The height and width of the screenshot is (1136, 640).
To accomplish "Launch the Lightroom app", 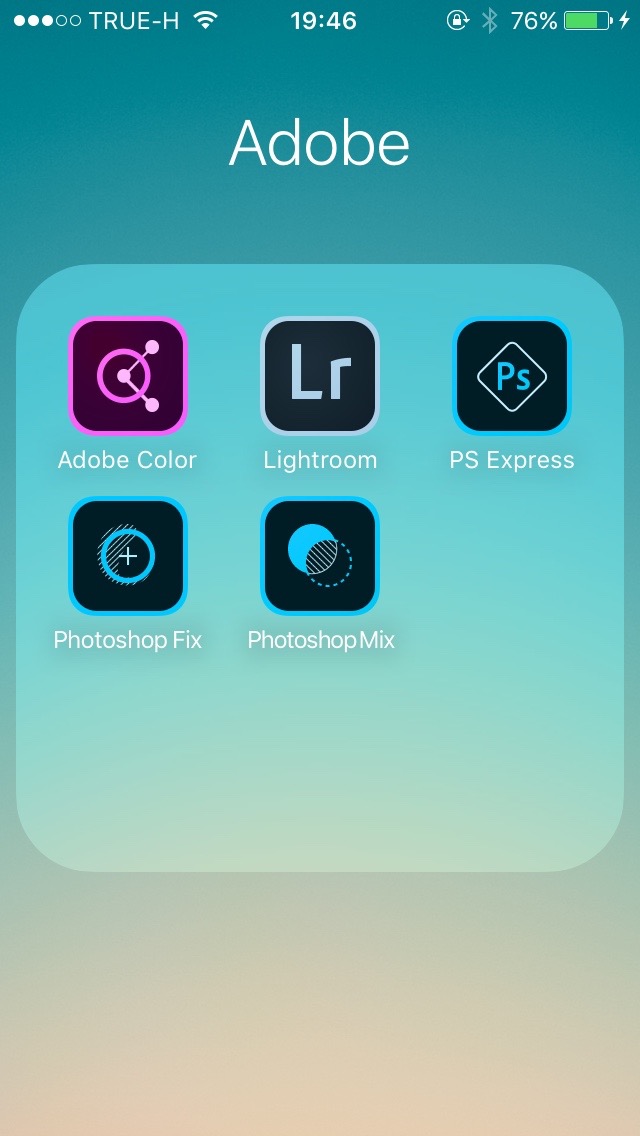I will 320,376.
